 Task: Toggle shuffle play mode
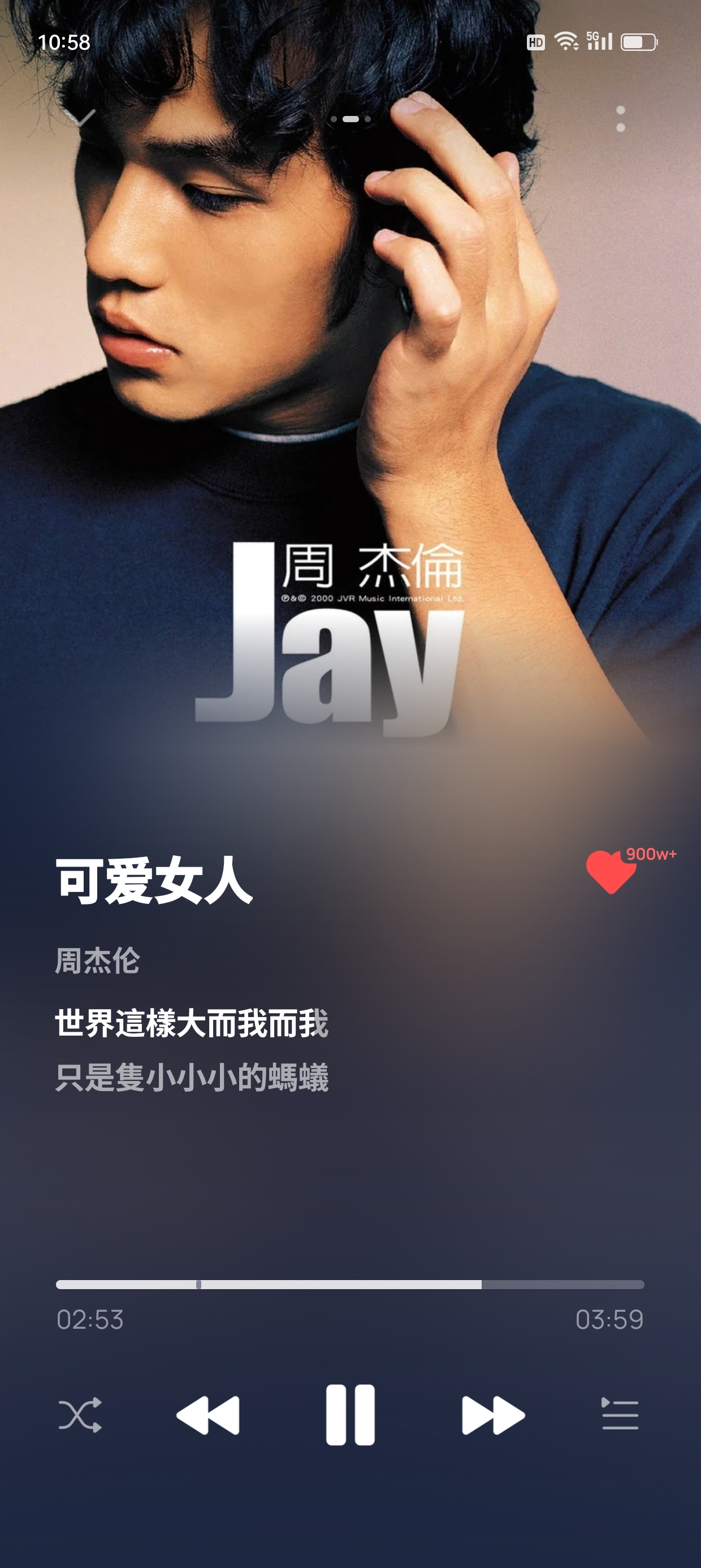pyautogui.click(x=80, y=1415)
